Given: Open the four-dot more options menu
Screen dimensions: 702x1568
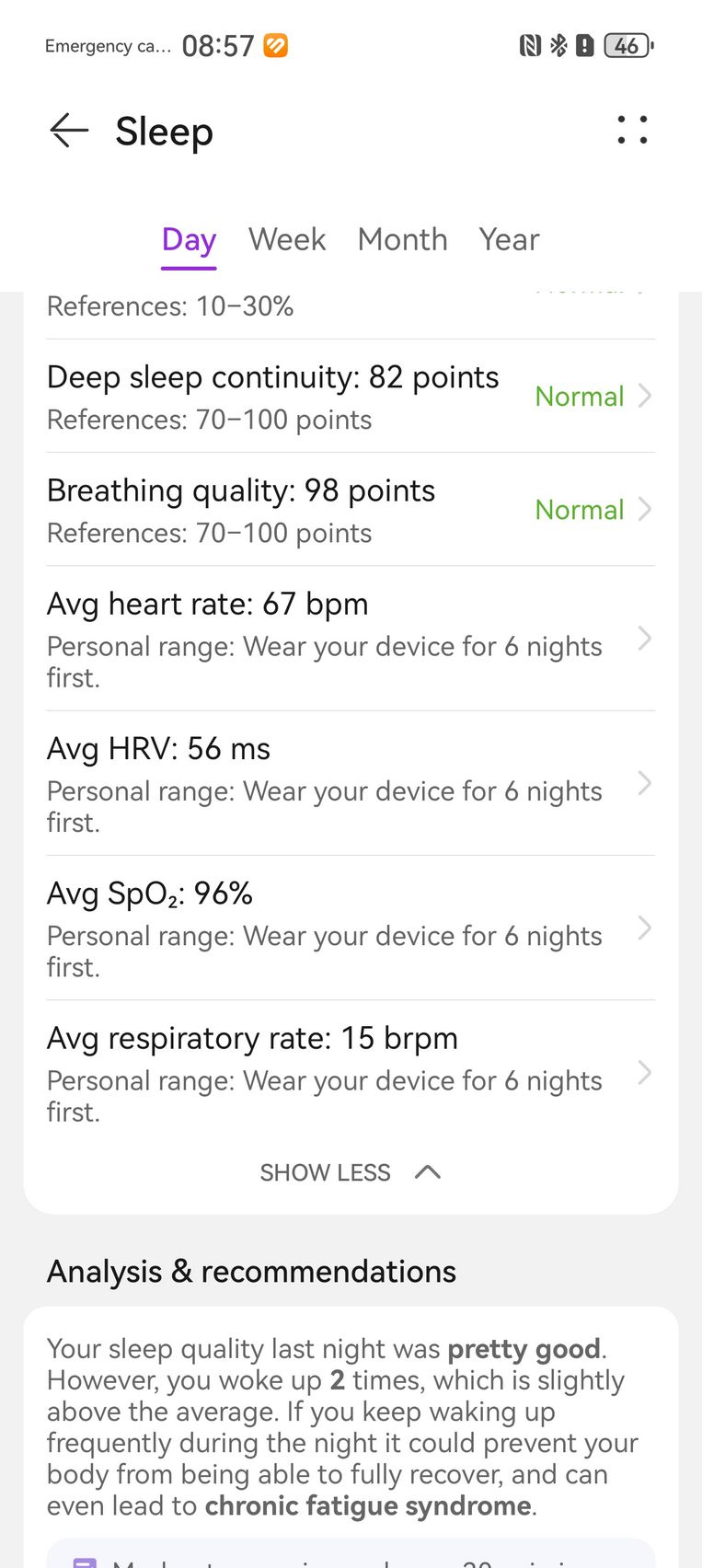Looking at the screenshot, I should coord(632,130).
